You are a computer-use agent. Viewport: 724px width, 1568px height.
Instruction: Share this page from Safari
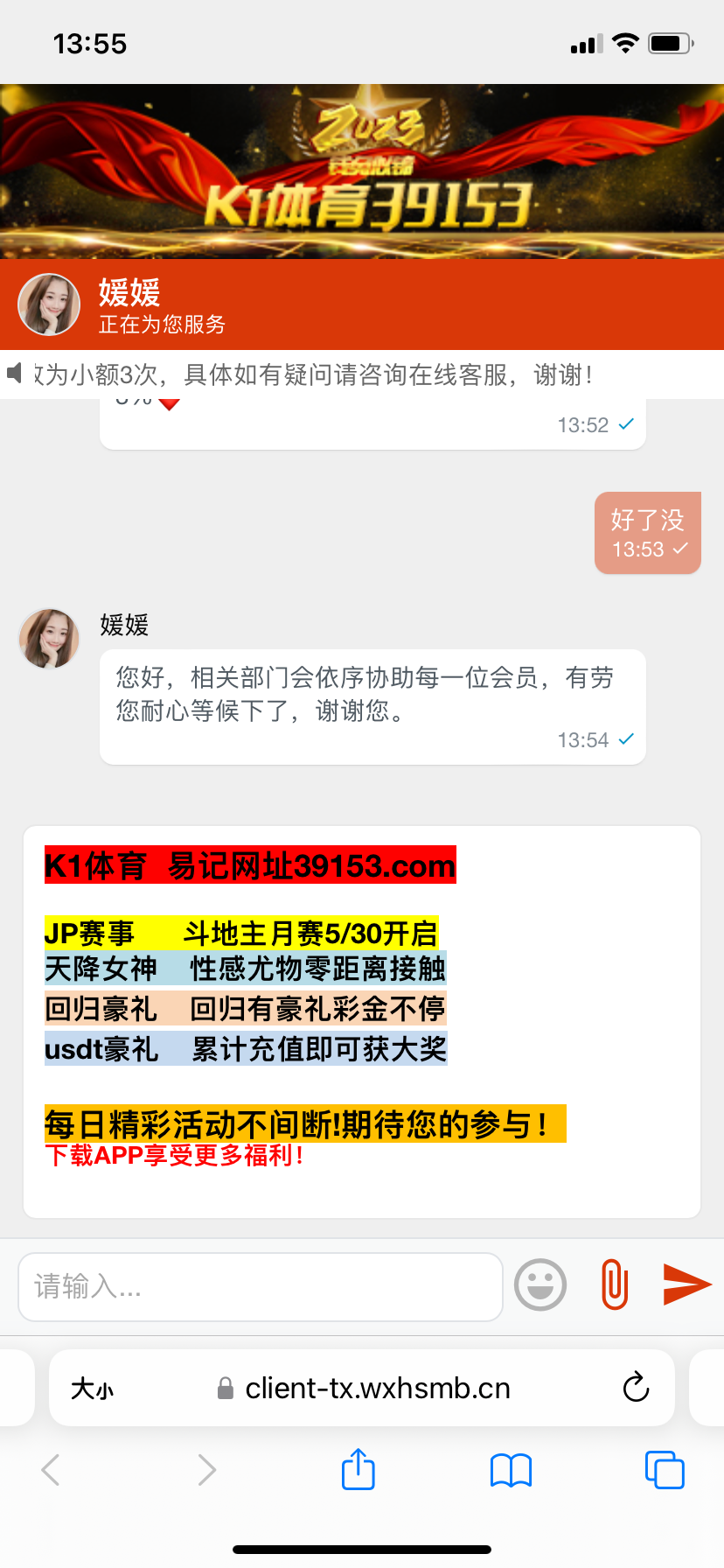pos(358,1469)
